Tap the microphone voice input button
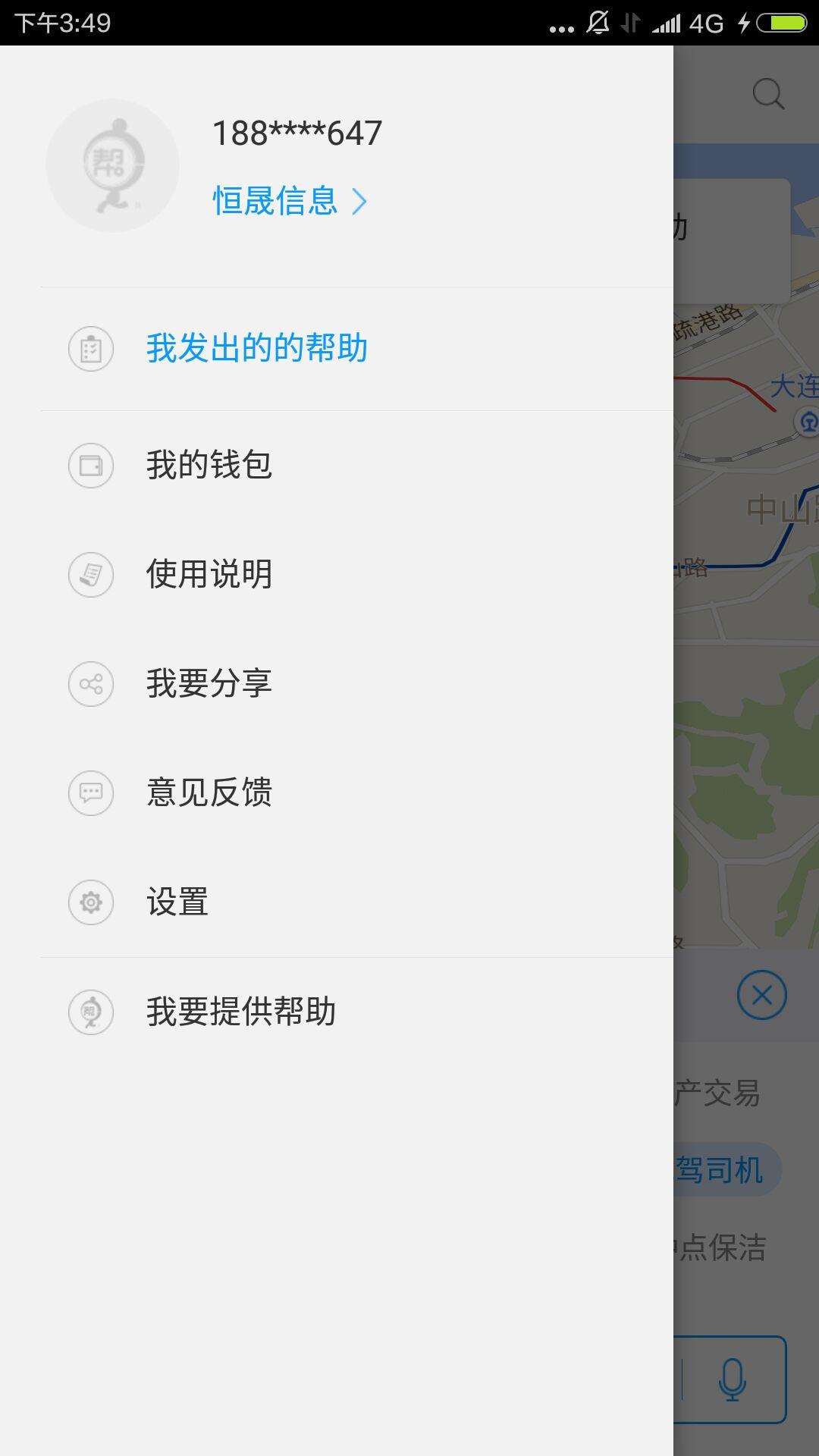The width and height of the screenshot is (819, 1456). click(x=732, y=1379)
